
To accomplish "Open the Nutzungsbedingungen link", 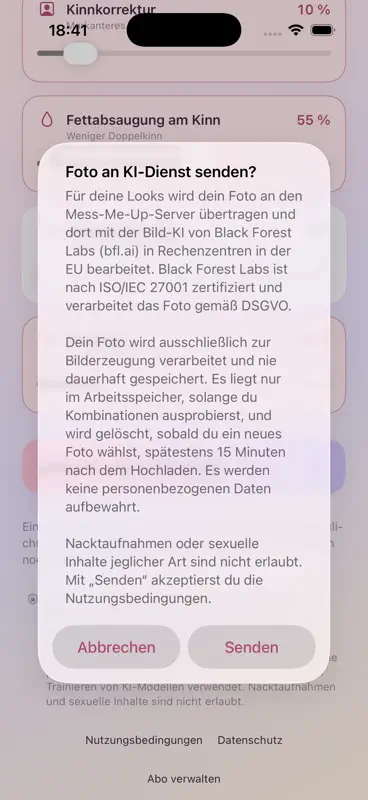I will click(143, 740).
